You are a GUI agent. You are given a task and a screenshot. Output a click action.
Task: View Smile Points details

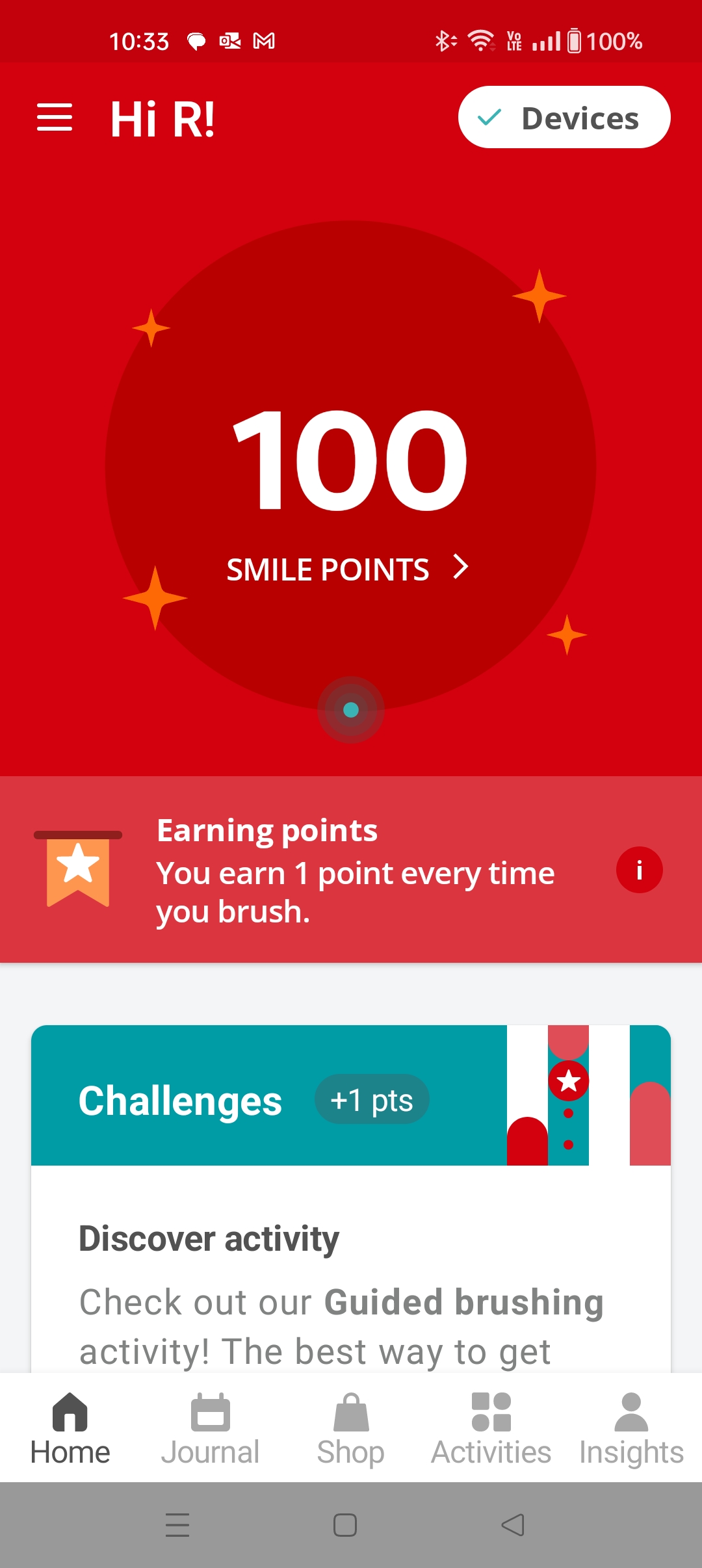click(x=348, y=569)
